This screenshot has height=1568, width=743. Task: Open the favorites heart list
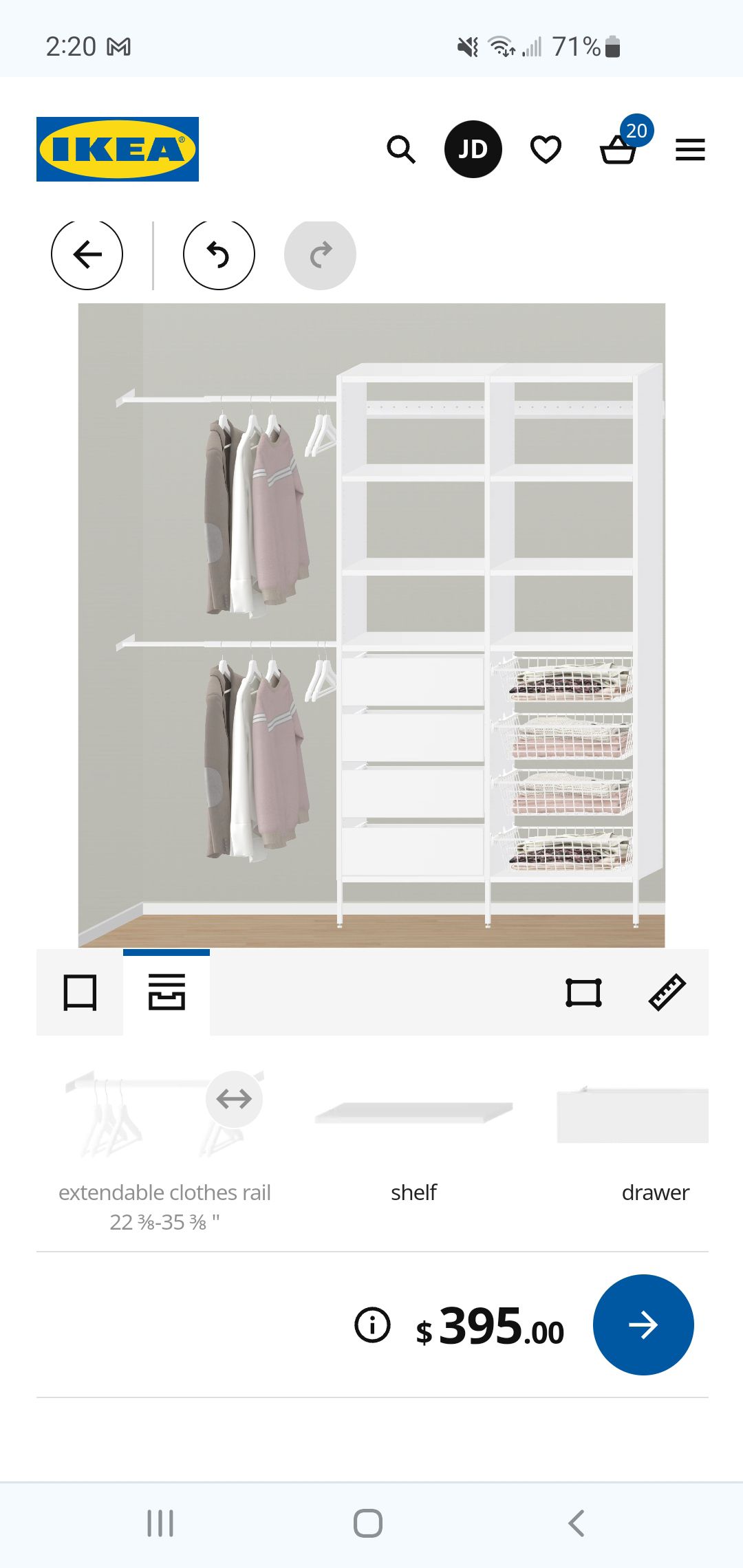[546, 149]
